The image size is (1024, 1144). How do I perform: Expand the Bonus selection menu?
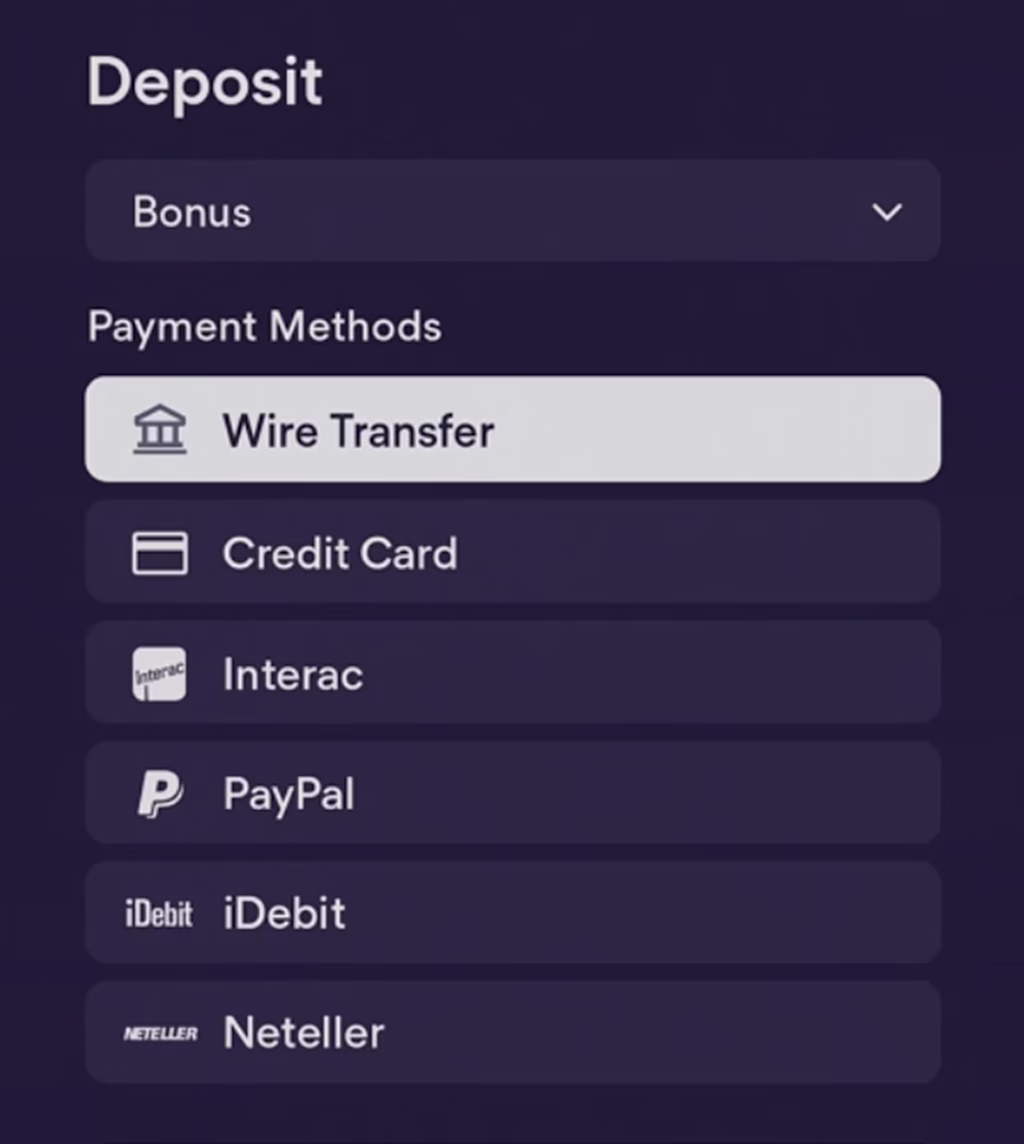tap(512, 211)
